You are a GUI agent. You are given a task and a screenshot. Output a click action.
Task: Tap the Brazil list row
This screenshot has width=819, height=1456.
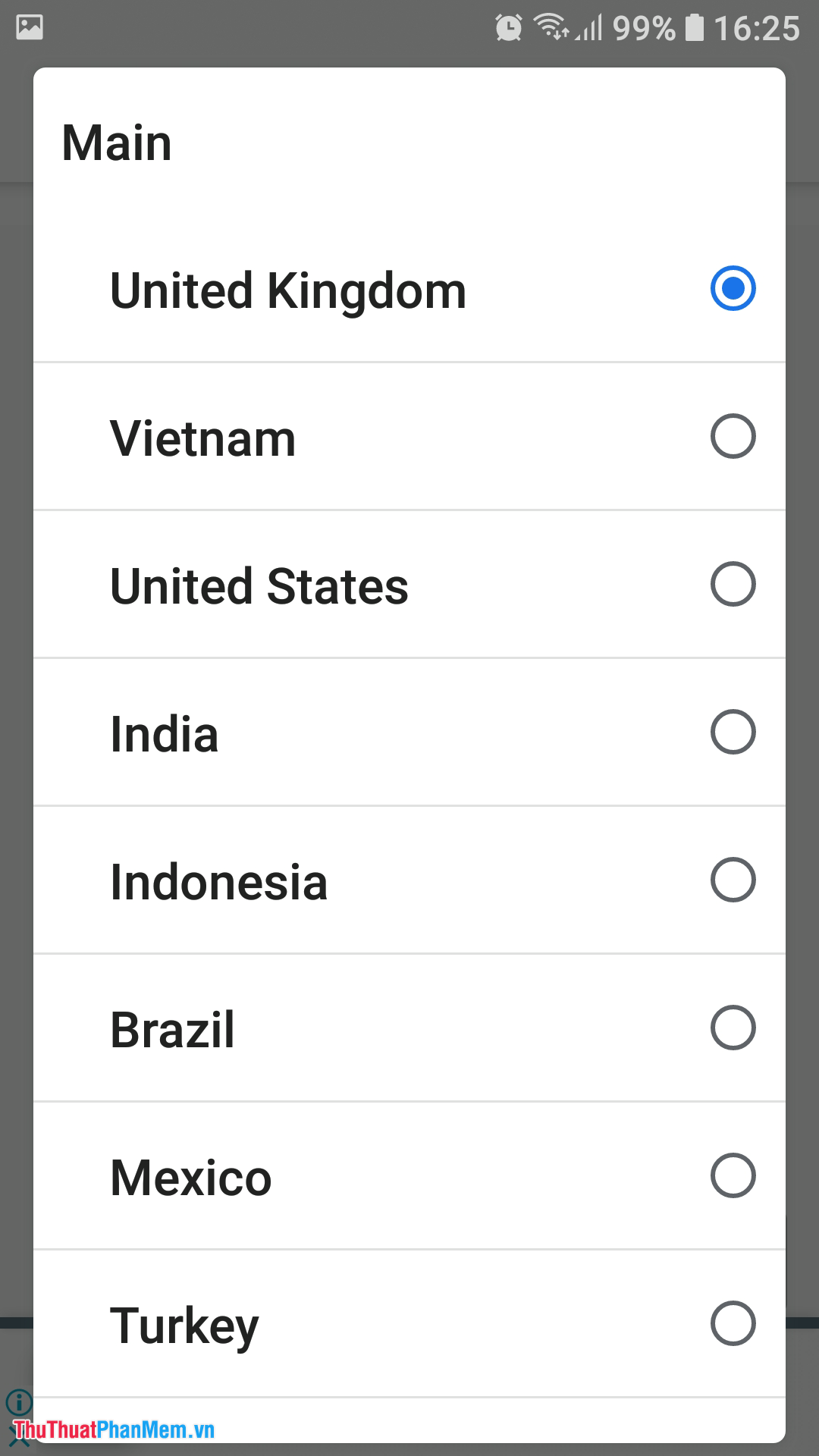coord(409,1028)
